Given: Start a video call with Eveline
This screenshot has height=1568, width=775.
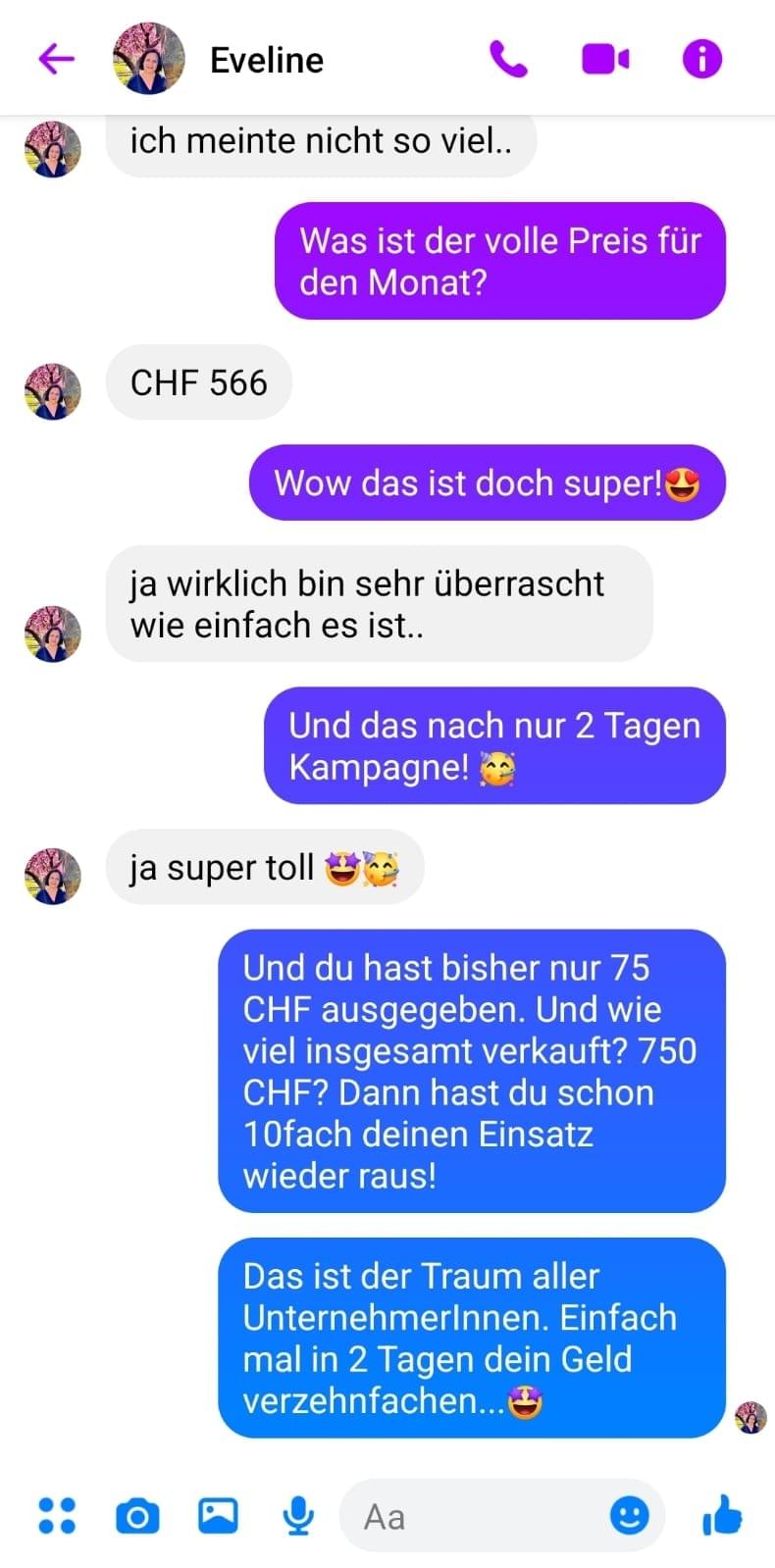Looking at the screenshot, I should pos(605,60).
